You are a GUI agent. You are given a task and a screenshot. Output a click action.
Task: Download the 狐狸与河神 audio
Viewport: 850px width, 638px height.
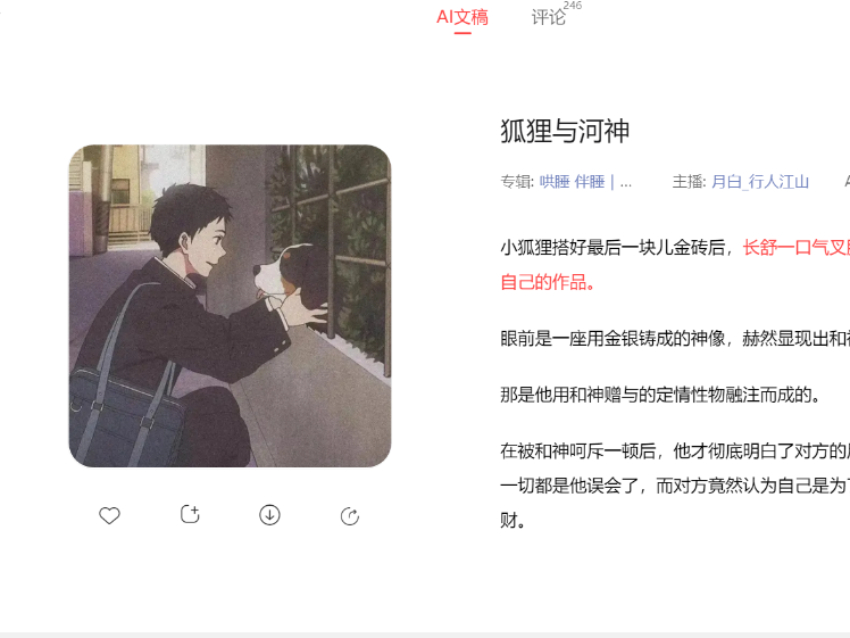269,515
